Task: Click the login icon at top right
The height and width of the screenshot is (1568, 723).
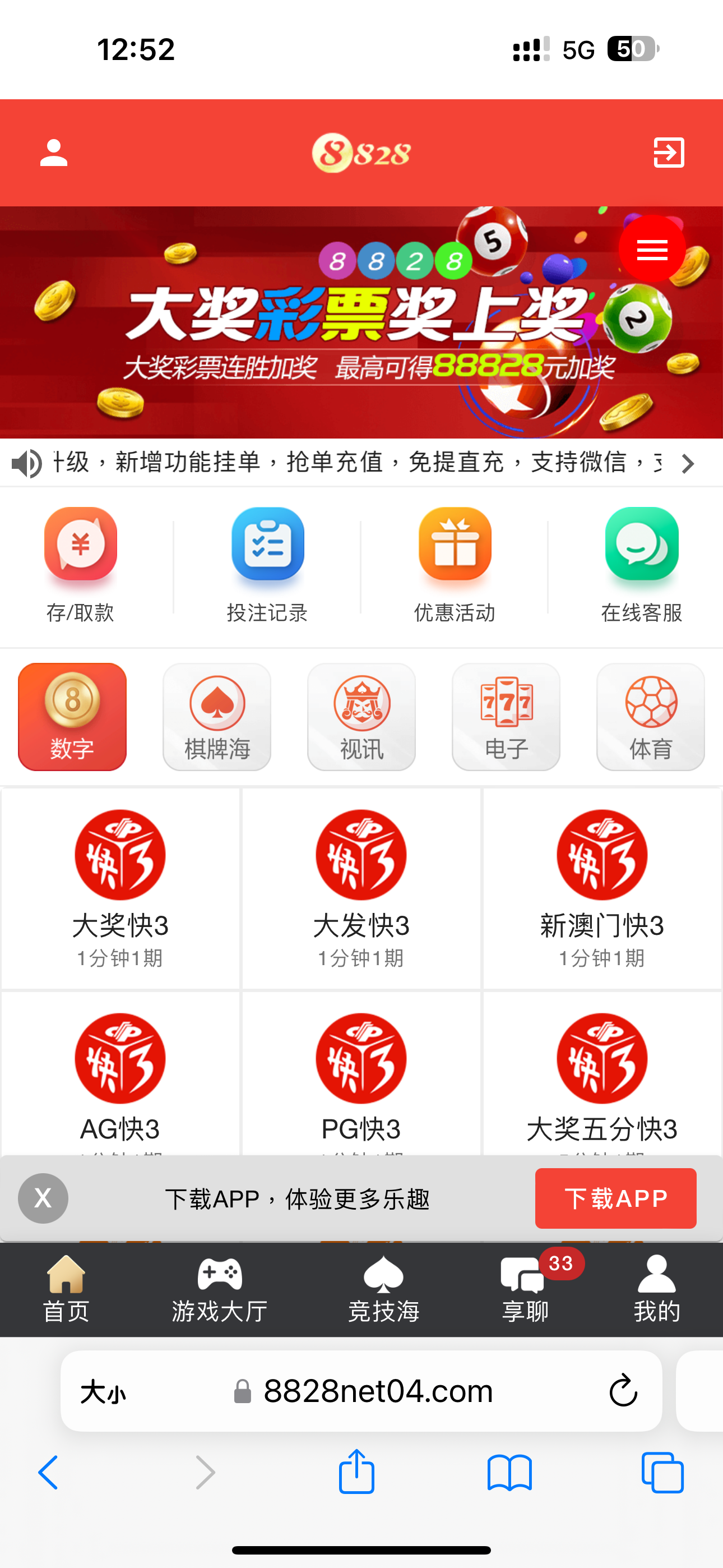Action: tap(669, 153)
